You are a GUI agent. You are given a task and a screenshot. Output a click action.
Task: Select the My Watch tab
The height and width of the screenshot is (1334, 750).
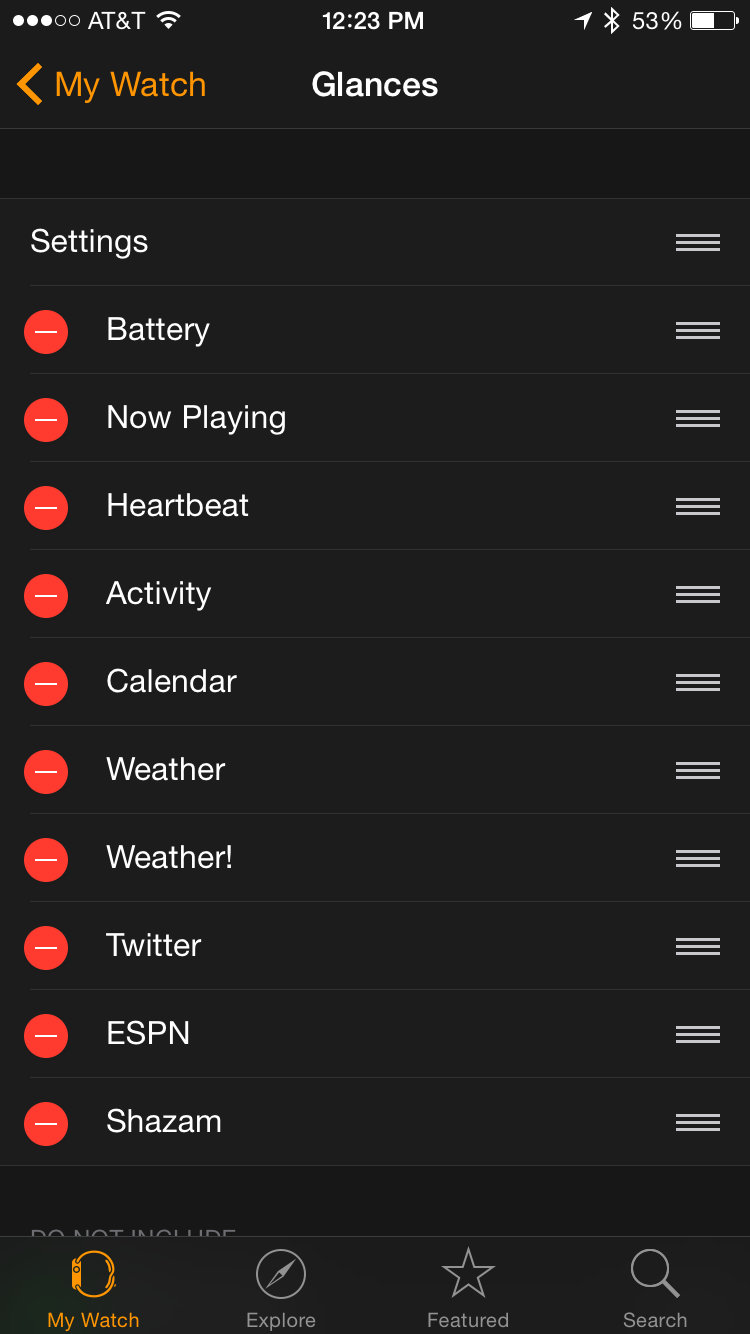click(x=94, y=1288)
